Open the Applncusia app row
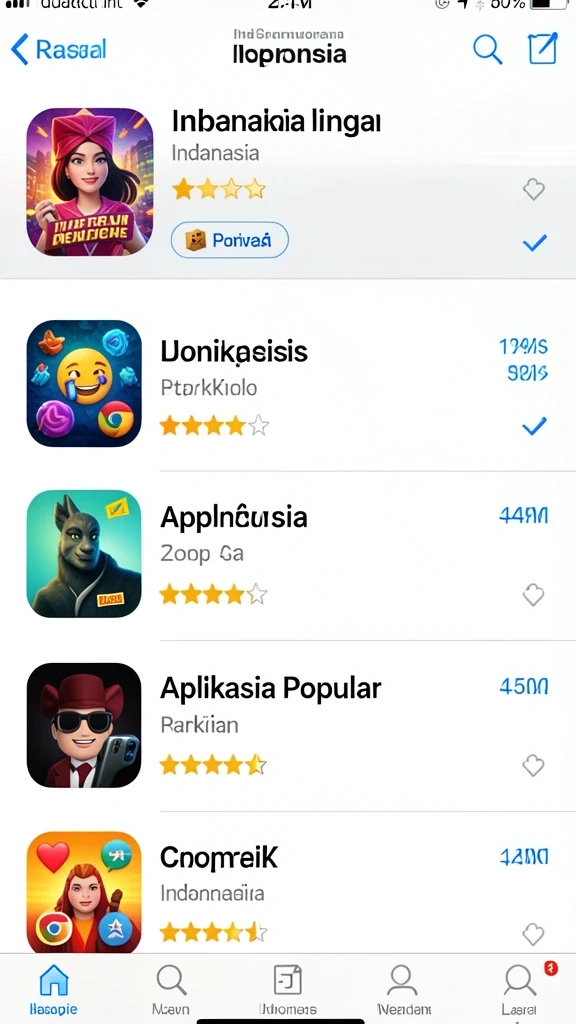Viewport: 576px width, 1024px height. pyautogui.click(x=288, y=554)
